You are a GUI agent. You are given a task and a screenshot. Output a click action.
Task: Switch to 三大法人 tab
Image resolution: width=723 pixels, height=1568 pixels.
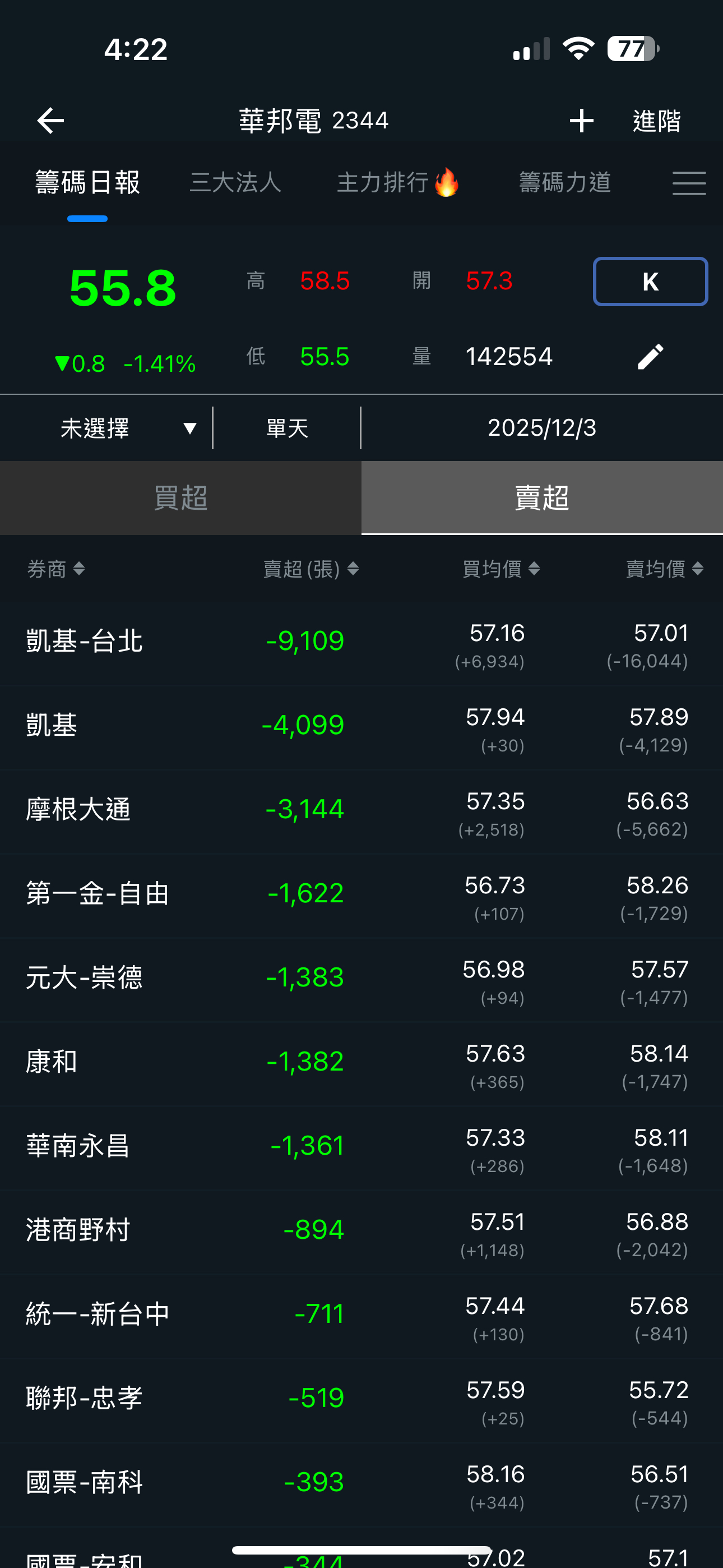[235, 182]
